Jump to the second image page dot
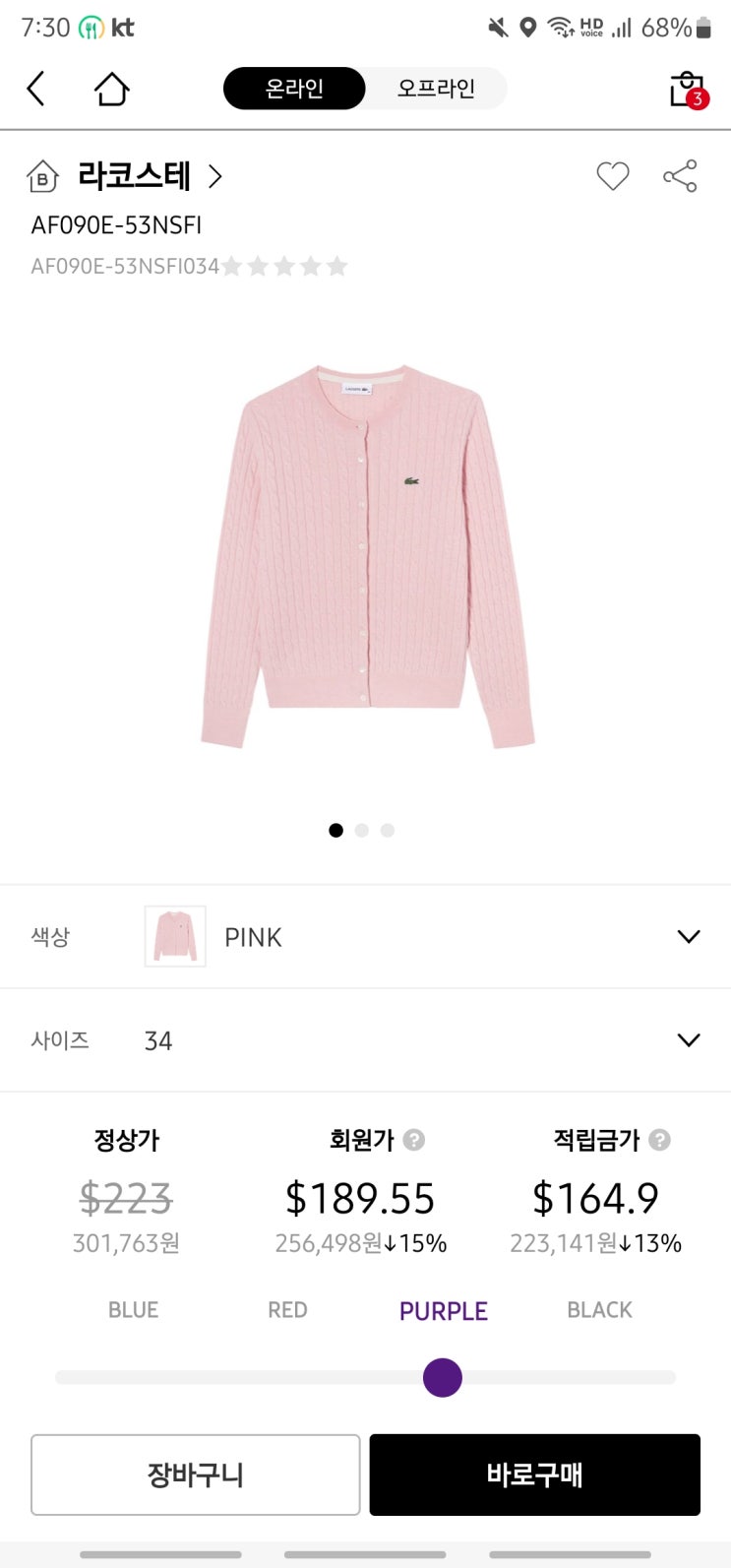The image size is (731, 1568). [x=361, y=831]
